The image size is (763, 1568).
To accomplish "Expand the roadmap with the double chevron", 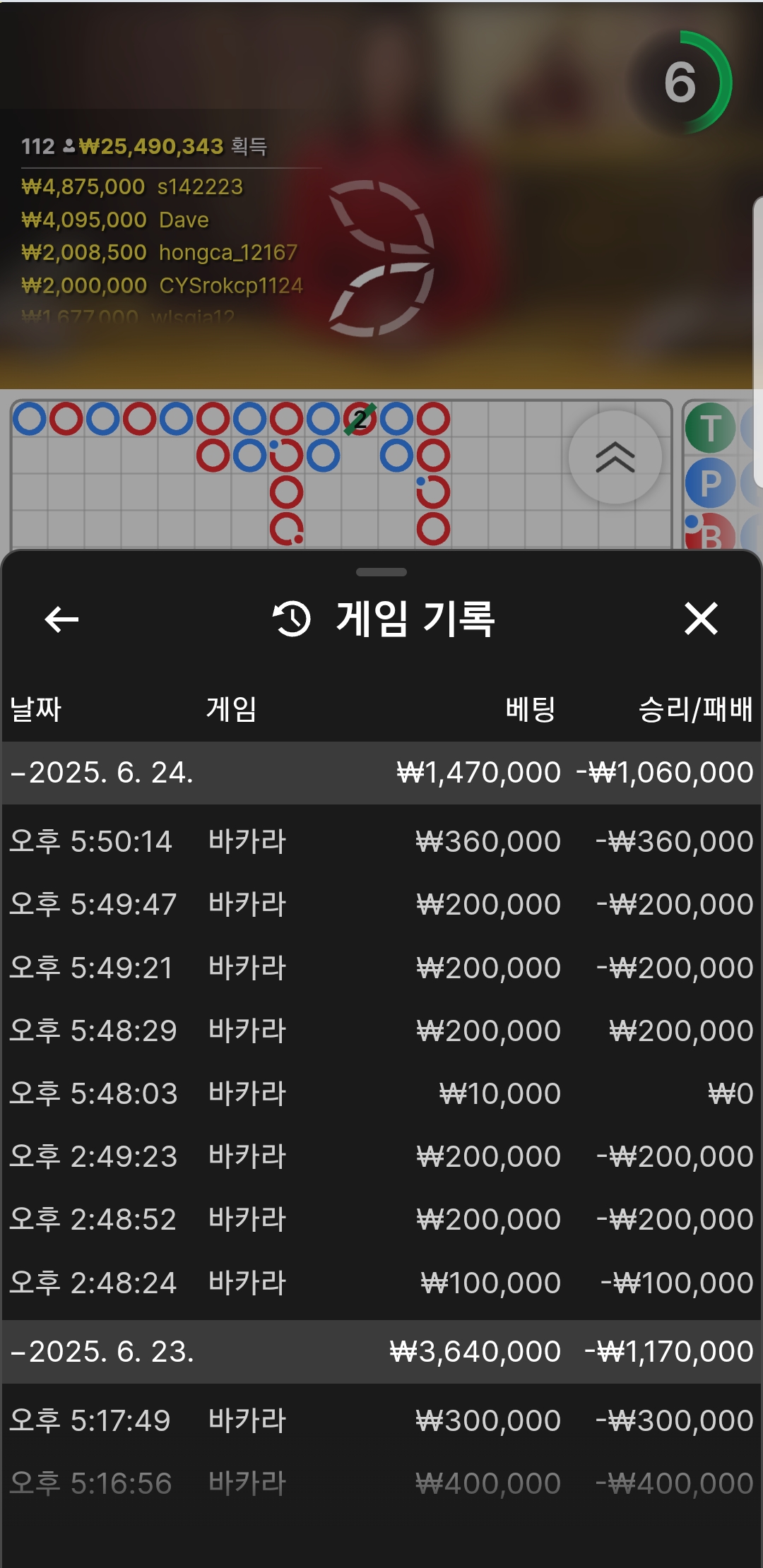I will coord(615,457).
